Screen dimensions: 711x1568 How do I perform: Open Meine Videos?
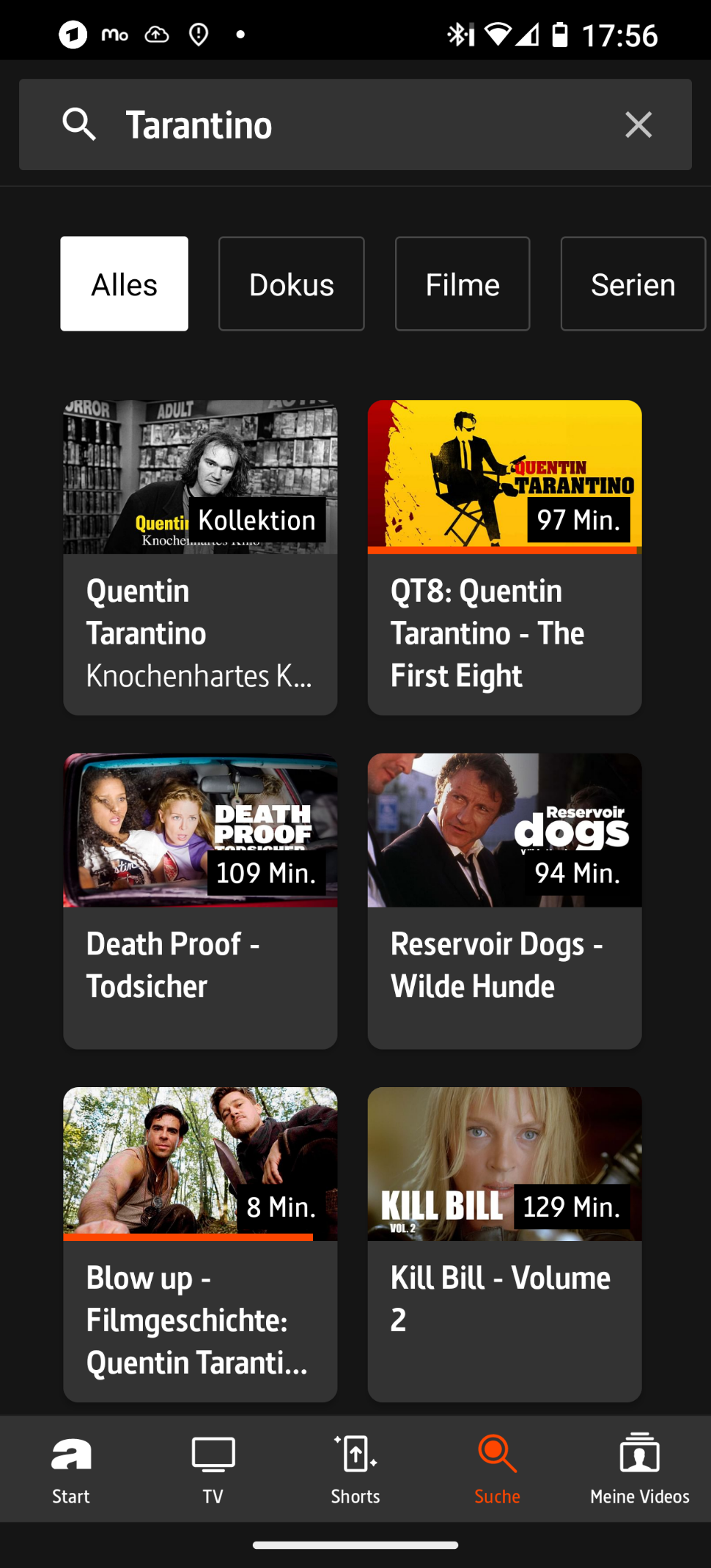point(640,1469)
